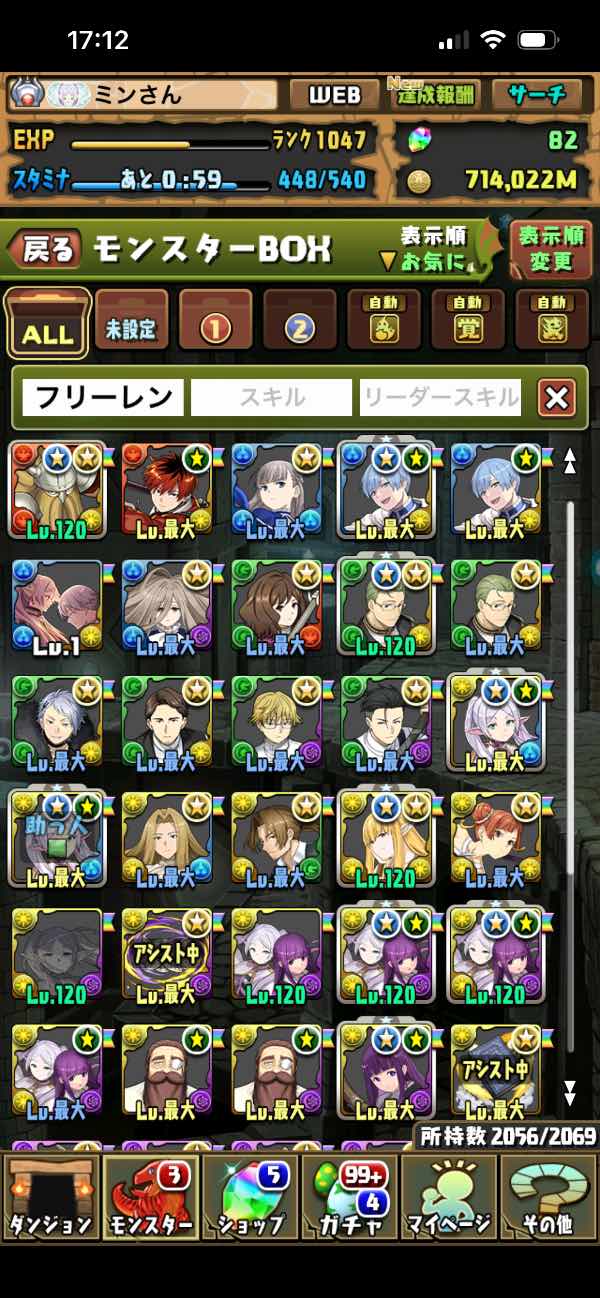Open the WEB button
Image resolution: width=600 pixels, height=1298 pixels.
pyautogui.click(x=333, y=95)
